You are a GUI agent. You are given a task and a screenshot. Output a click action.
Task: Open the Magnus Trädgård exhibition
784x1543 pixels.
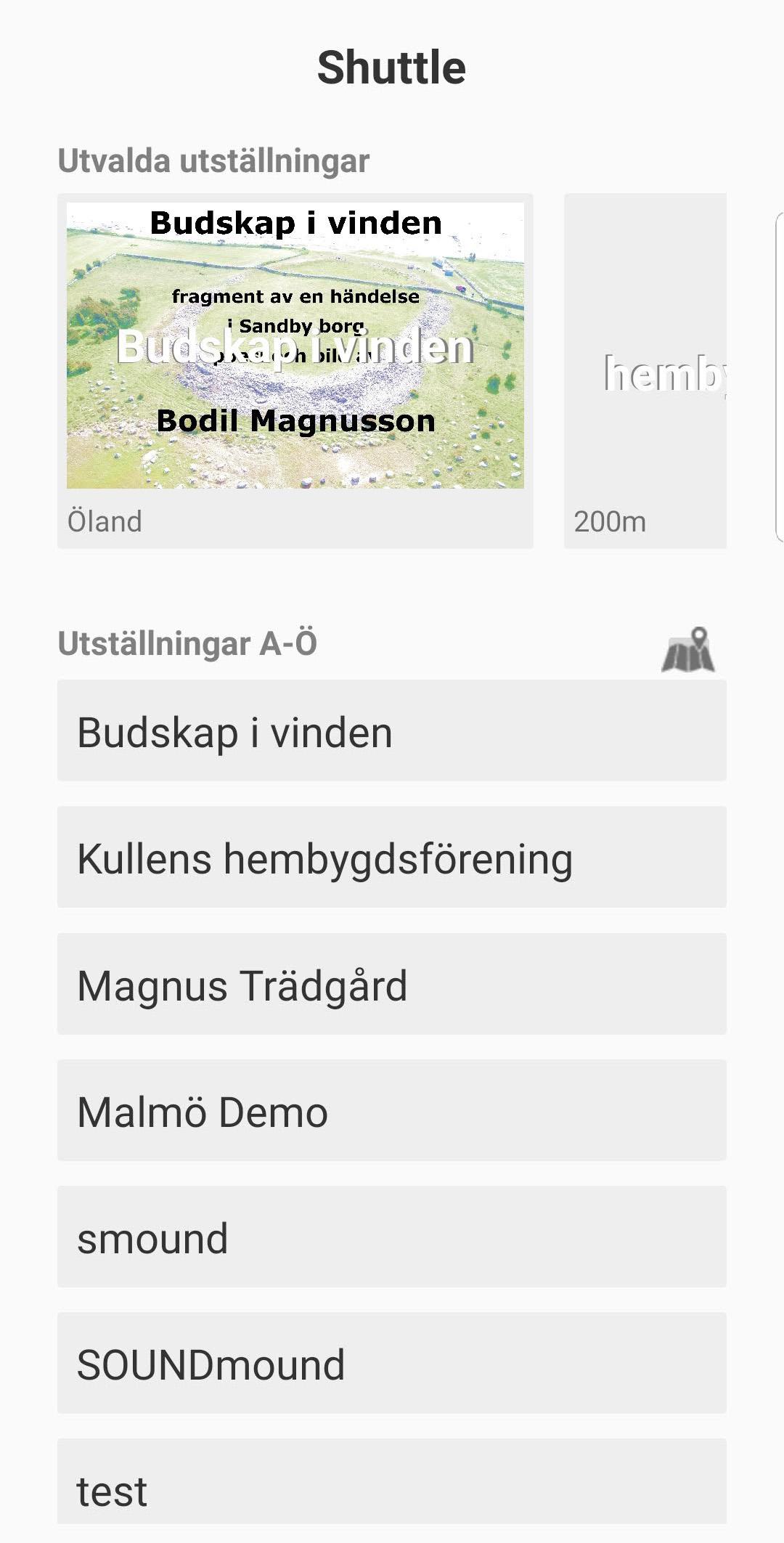[x=392, y=984]
